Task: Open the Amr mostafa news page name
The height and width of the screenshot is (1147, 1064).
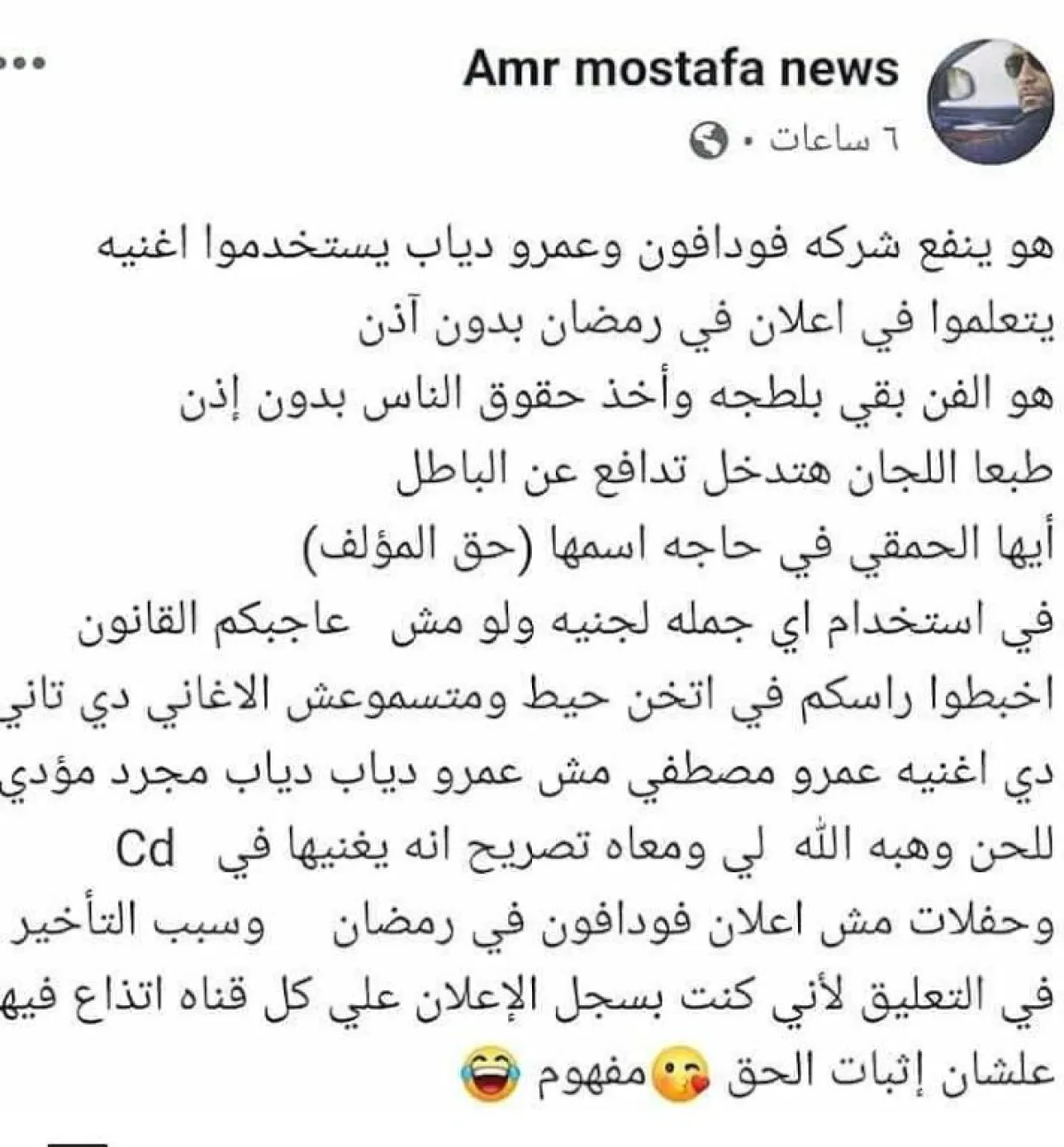Action: [680, 69]
